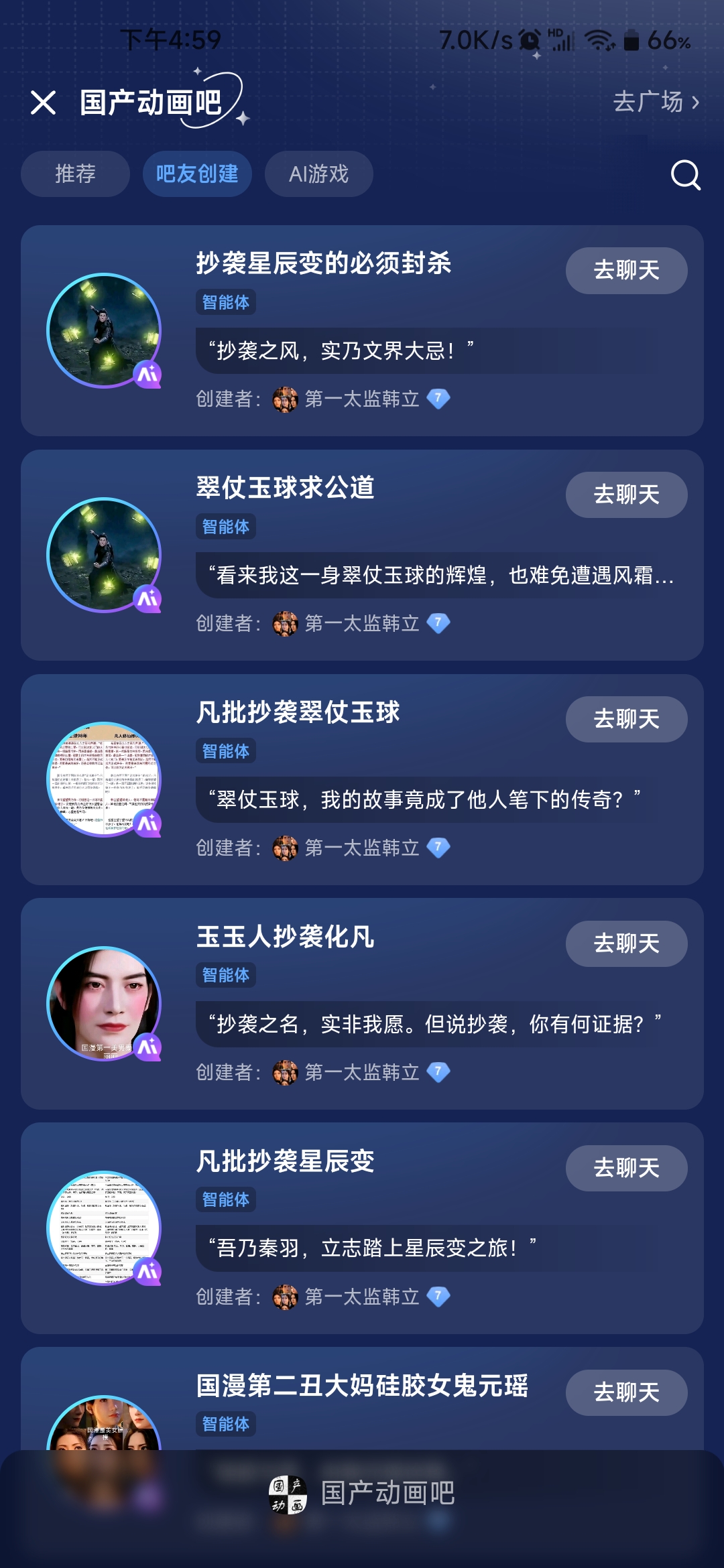Start chat with 玉玉人抄袭化凡
This screenshot has height=1568, width=724.
[x=626, y=944]
